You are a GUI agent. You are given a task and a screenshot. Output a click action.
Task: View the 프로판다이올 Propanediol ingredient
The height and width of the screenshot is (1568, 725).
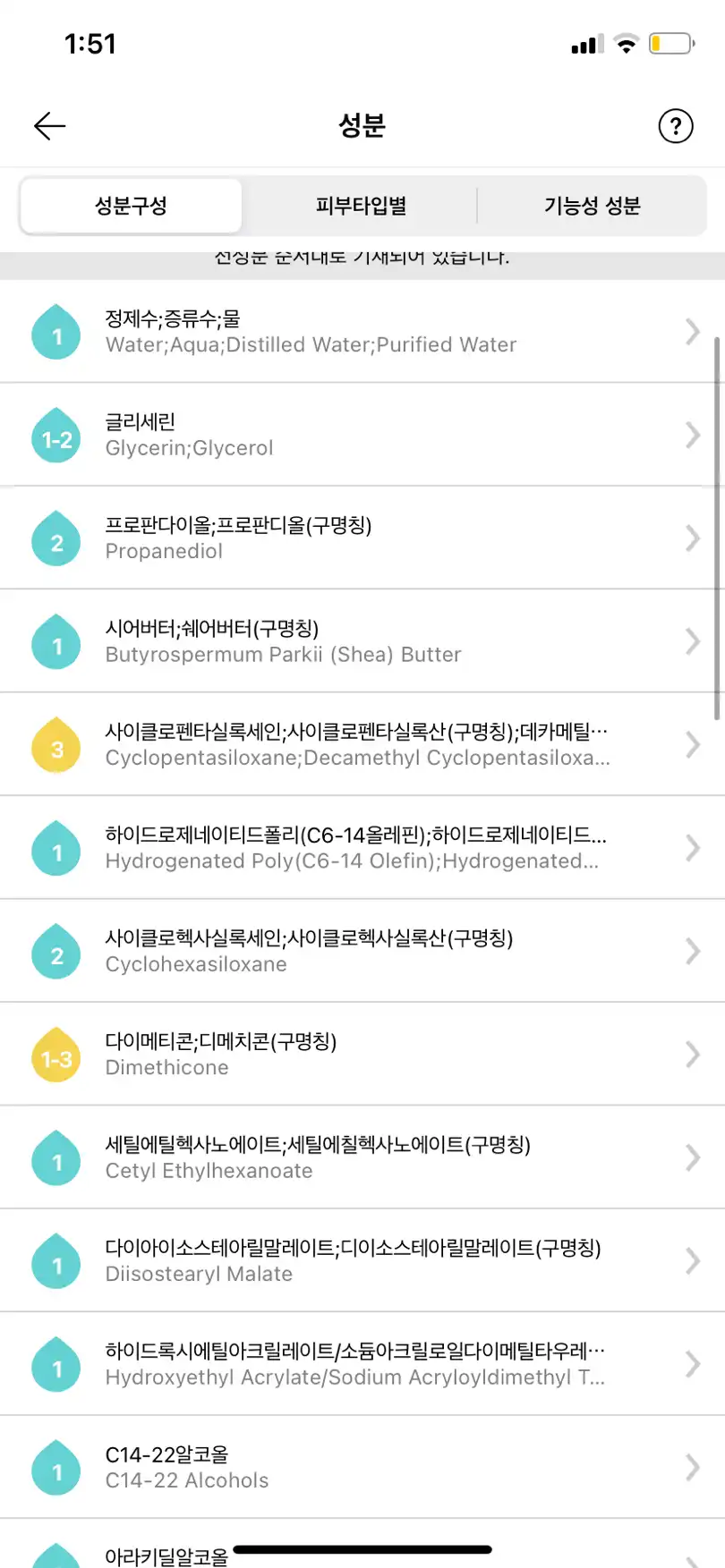point(362,538)
